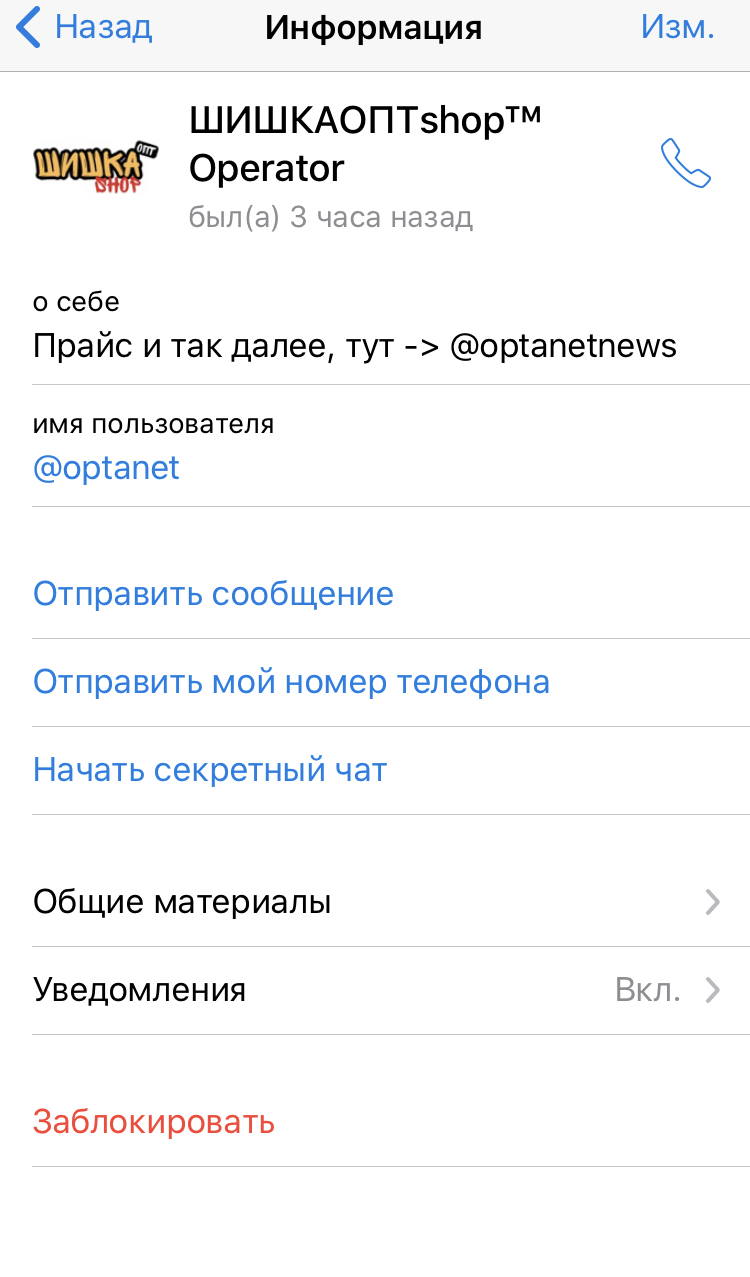
Task: Choose Отправить мой номер телефона
Action: tap(391, 682)
